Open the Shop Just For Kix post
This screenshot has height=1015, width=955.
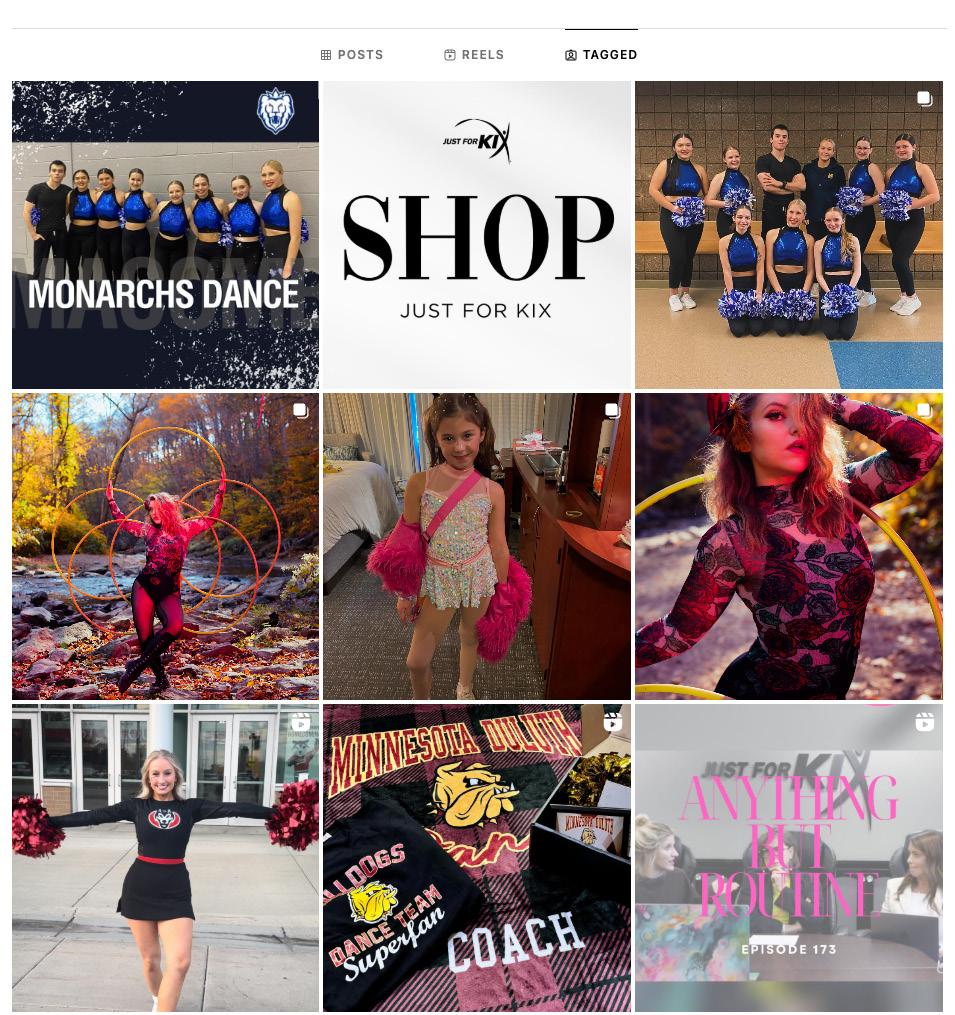(477, 235)
